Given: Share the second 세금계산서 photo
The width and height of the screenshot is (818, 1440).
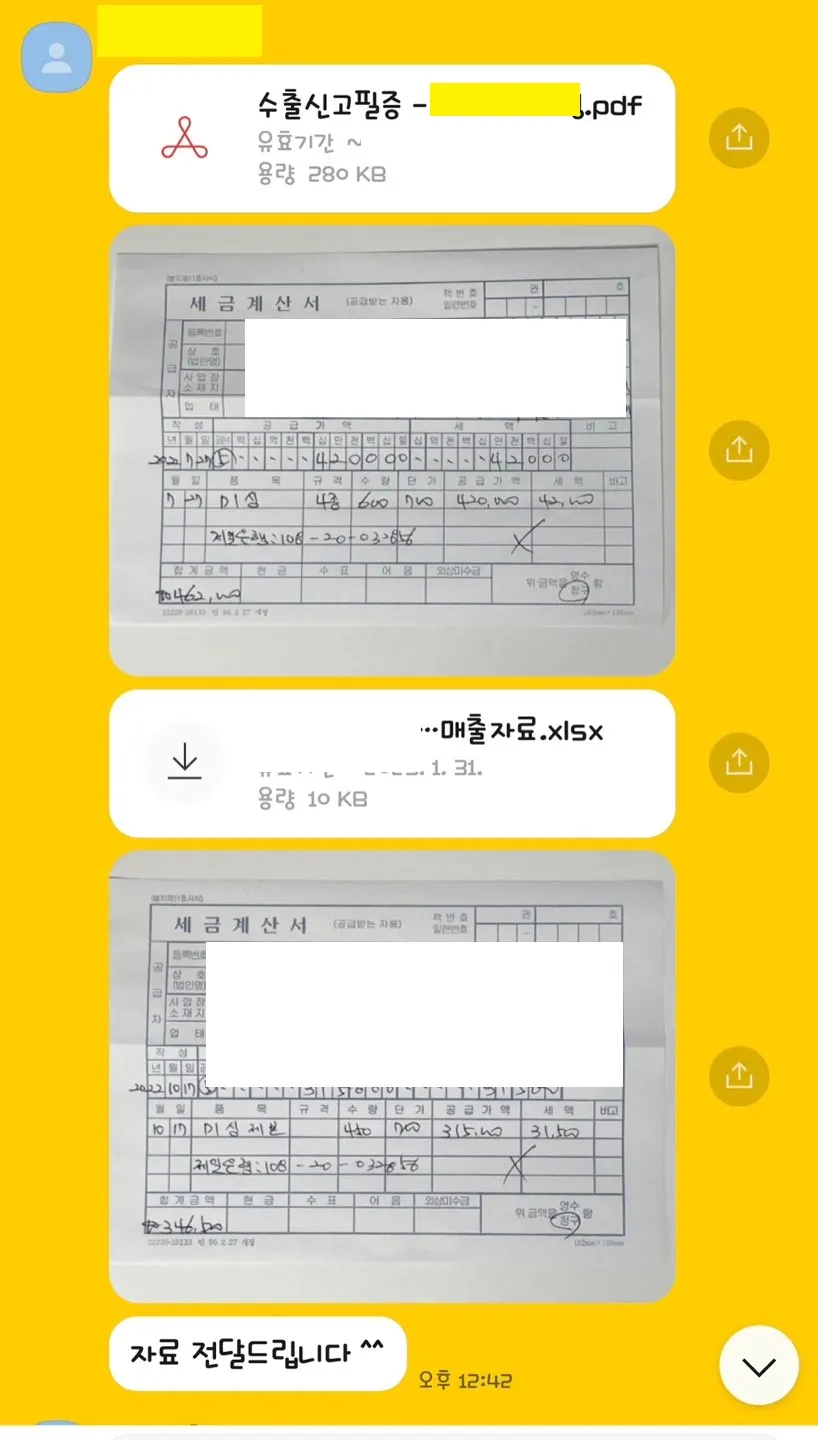Looking at the screenshot, I should (738, 1075).
